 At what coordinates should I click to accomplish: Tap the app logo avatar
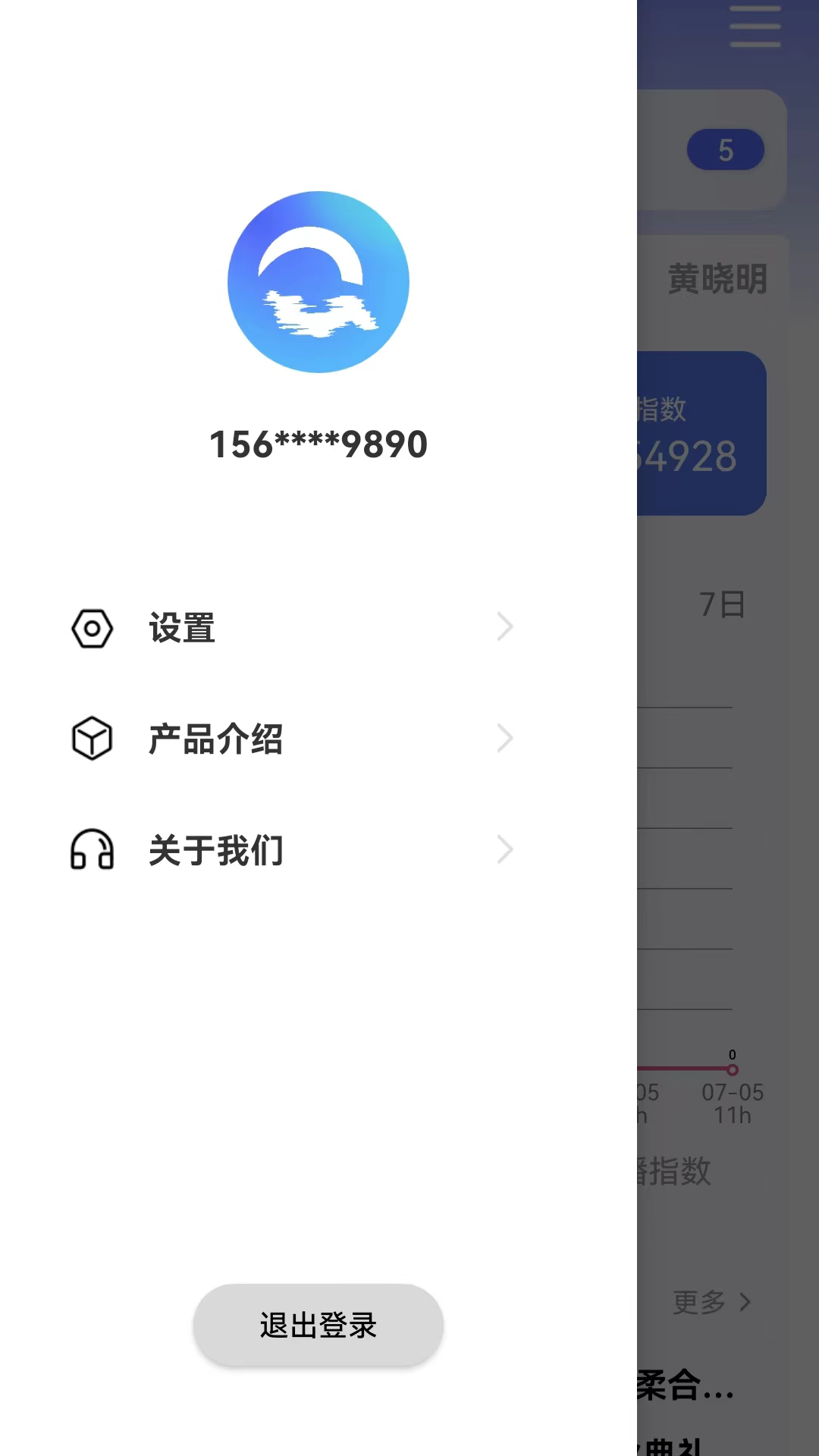pyautogui.click(x=318, y=281)
